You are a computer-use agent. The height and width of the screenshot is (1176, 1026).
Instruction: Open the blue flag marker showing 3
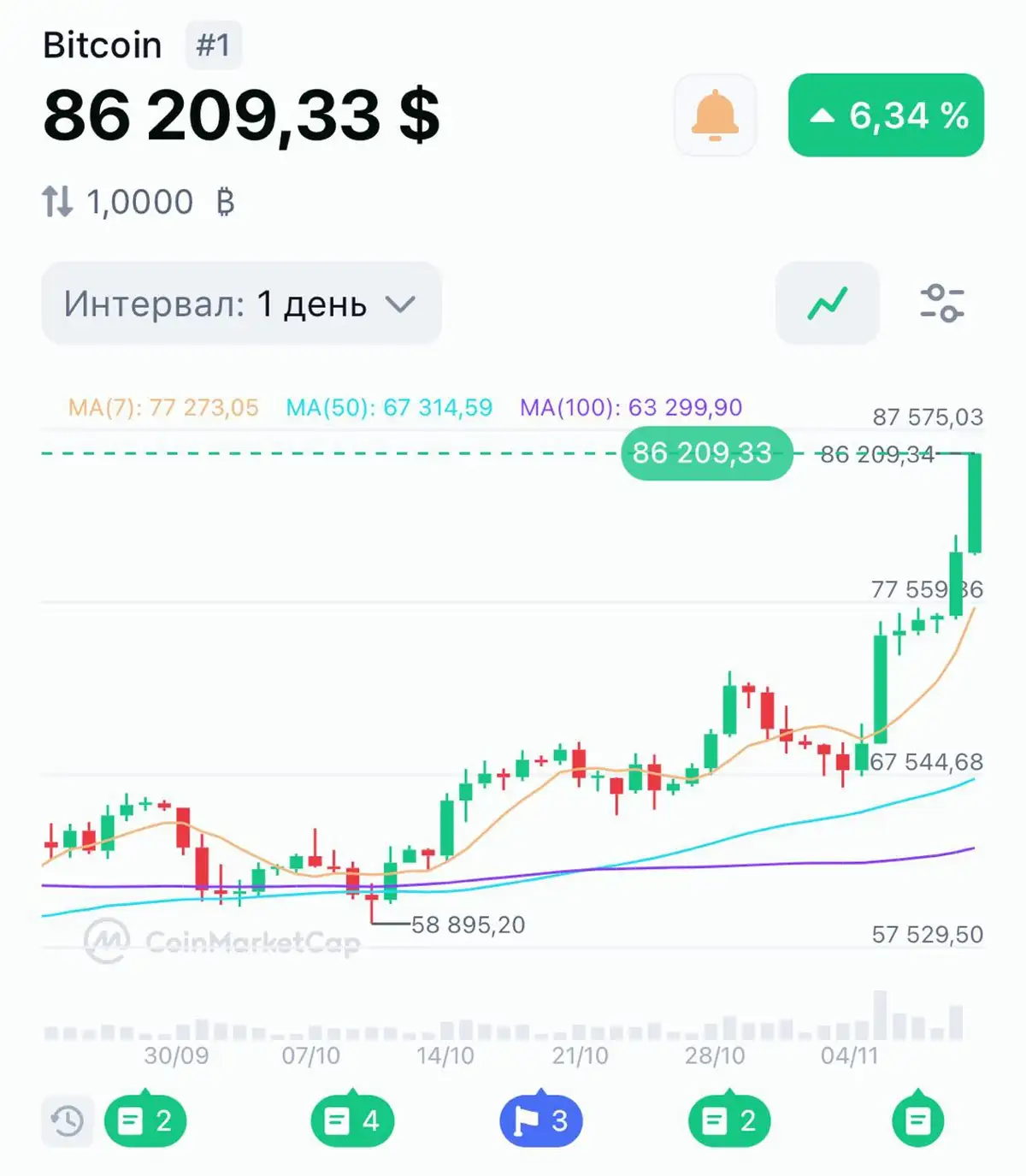tap(540, 1120)
